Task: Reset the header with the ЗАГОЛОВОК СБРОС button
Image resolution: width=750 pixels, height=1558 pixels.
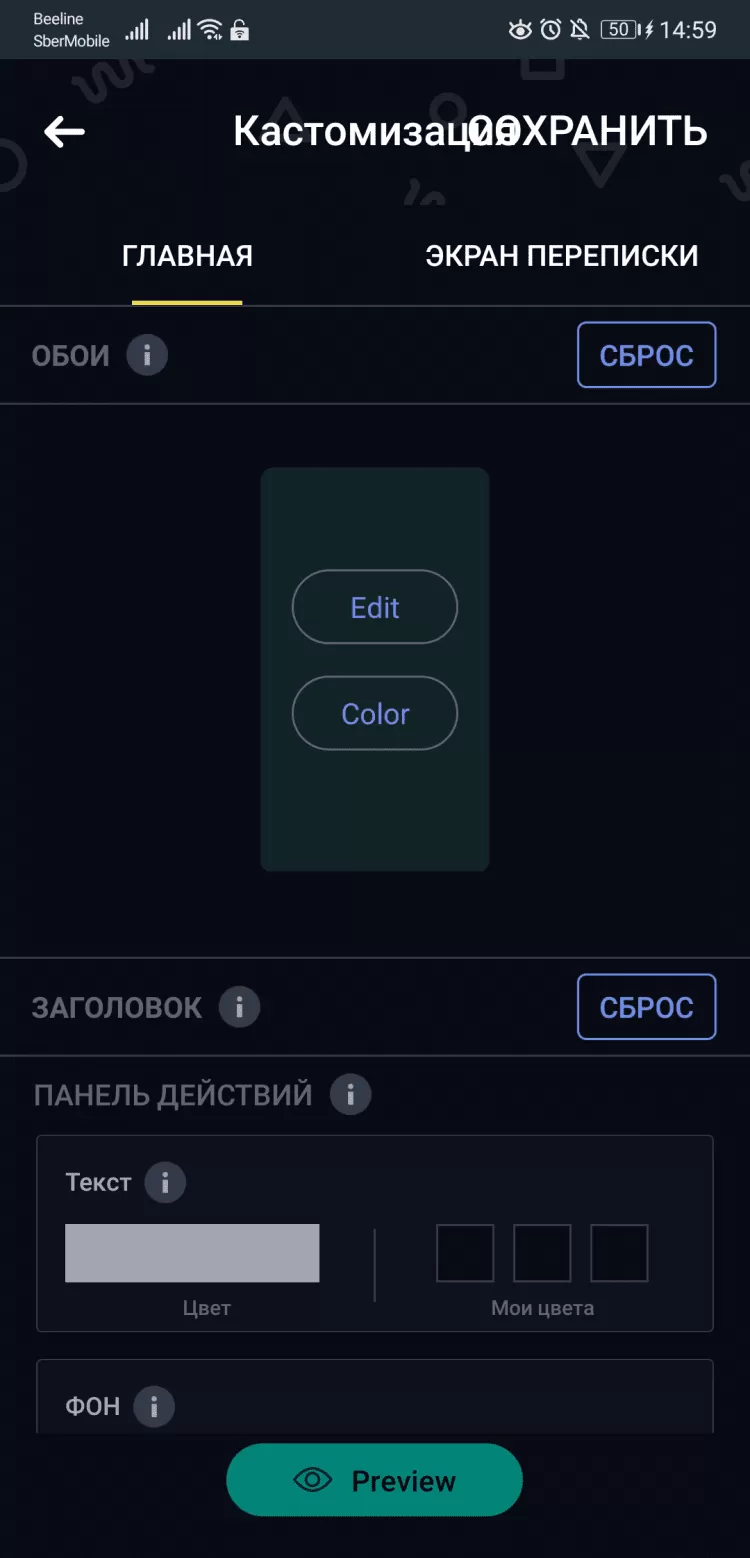Action: (x=646, y=1007)
